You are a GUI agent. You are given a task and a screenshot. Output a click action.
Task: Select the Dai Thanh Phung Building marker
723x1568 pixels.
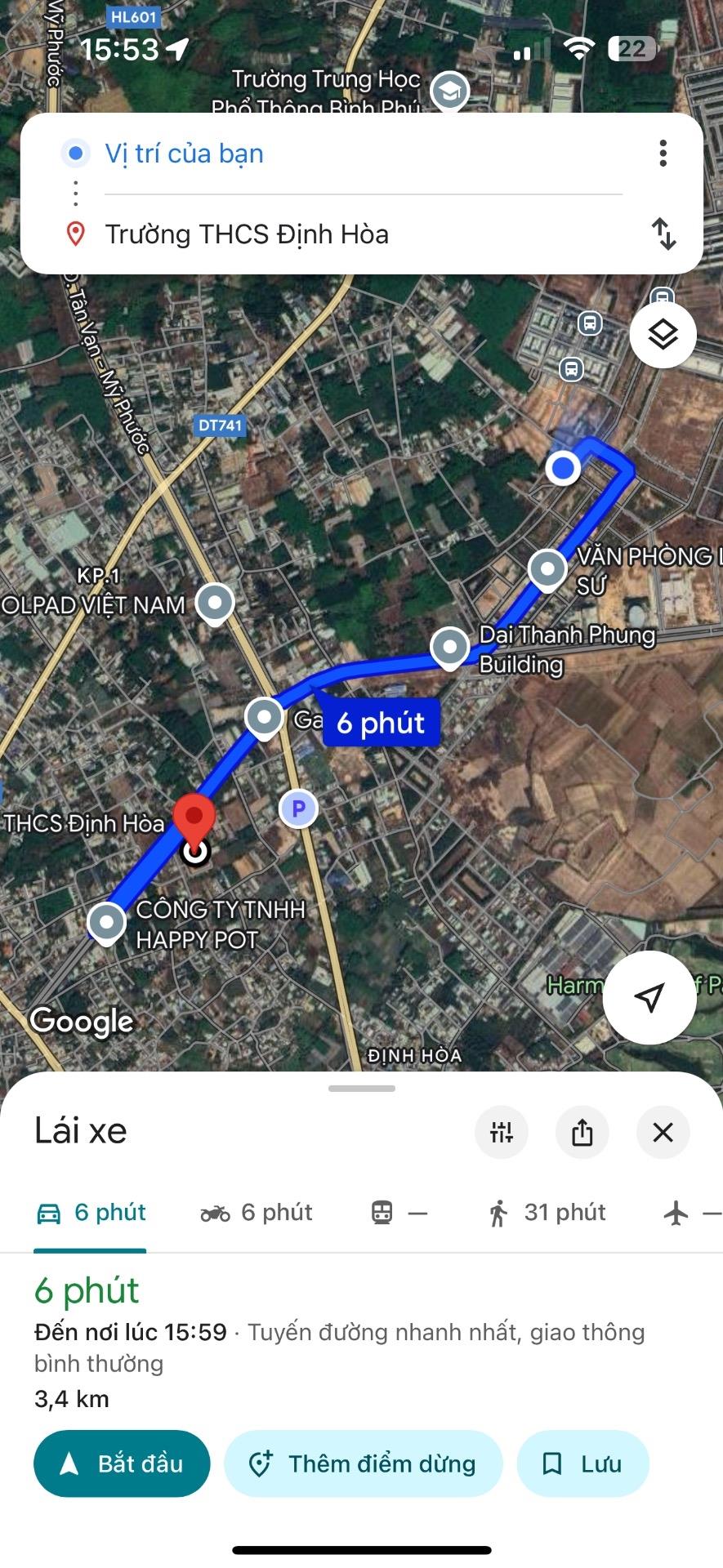[449, 647]
